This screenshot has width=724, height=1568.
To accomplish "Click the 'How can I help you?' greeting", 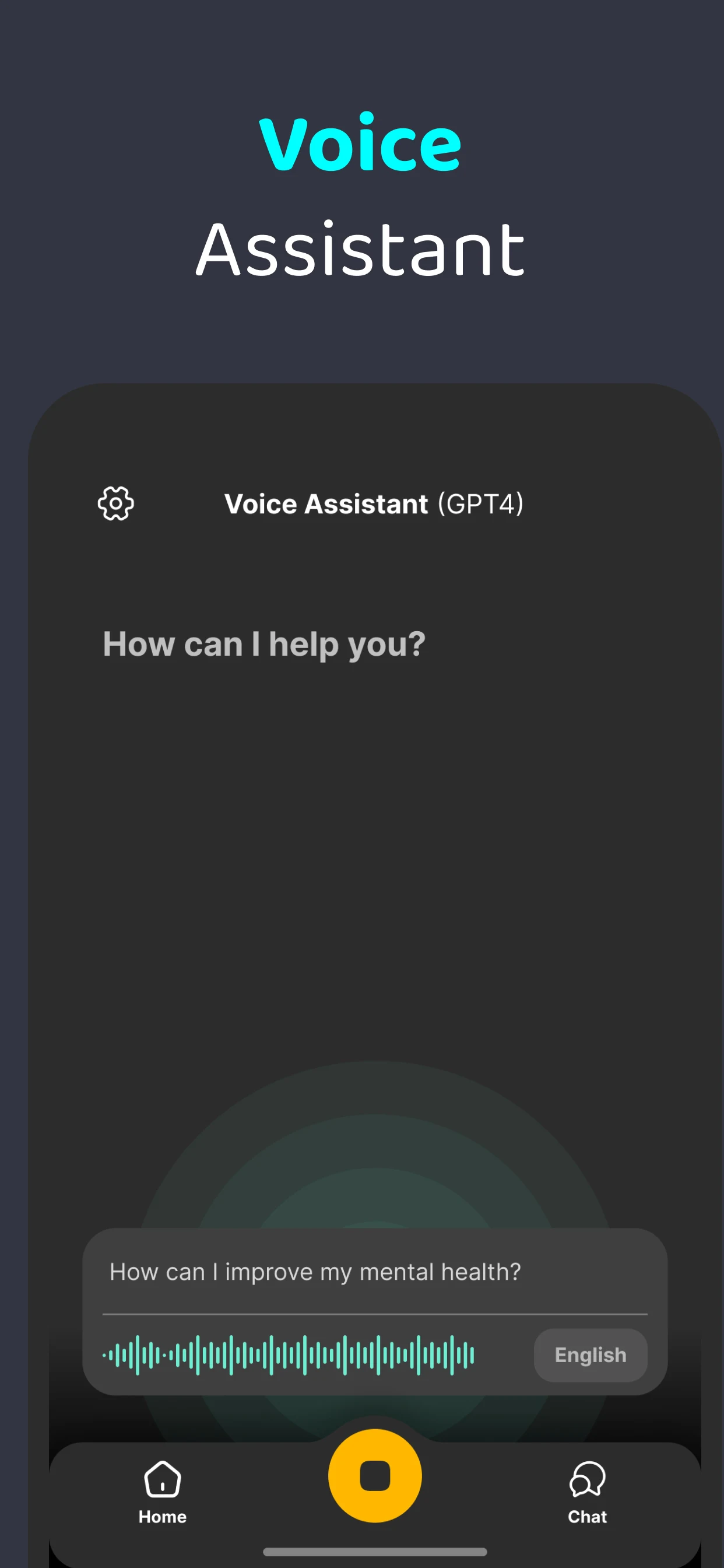I will (x=263, y=644).
